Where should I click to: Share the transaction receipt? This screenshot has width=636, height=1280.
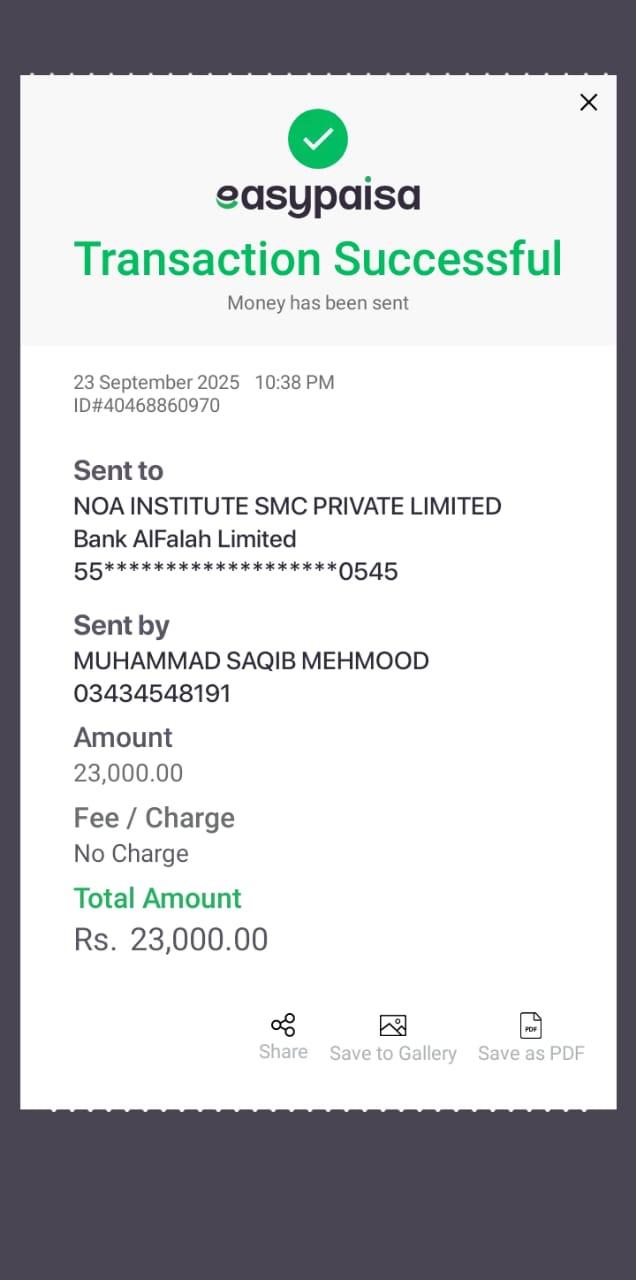pos(283,1036)
